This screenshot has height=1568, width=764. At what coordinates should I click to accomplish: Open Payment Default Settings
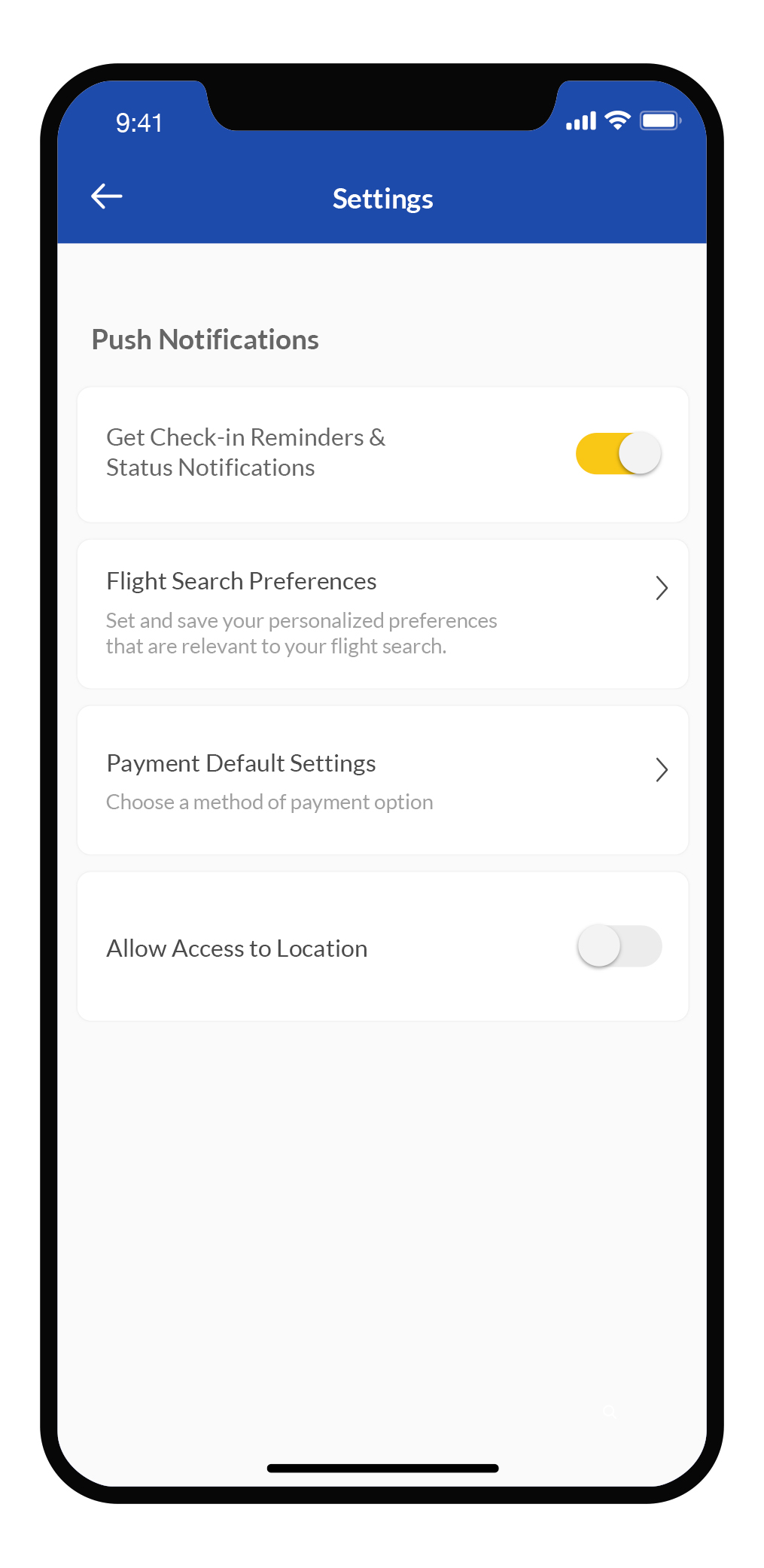pos(382,780)
